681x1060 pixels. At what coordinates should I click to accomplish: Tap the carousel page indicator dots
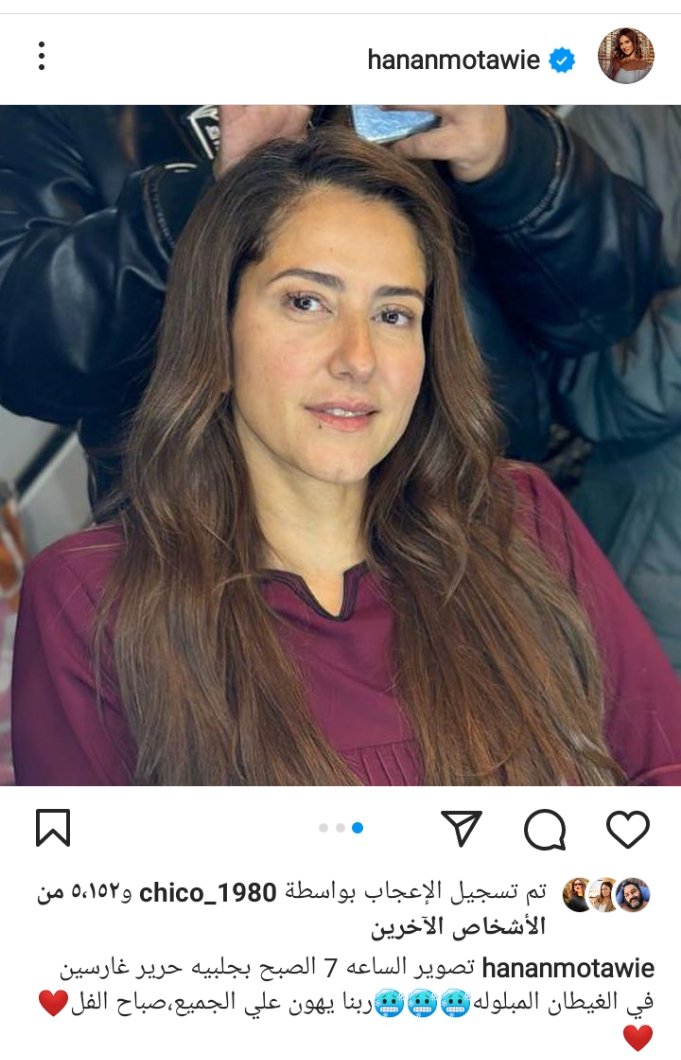pos(340,828)
